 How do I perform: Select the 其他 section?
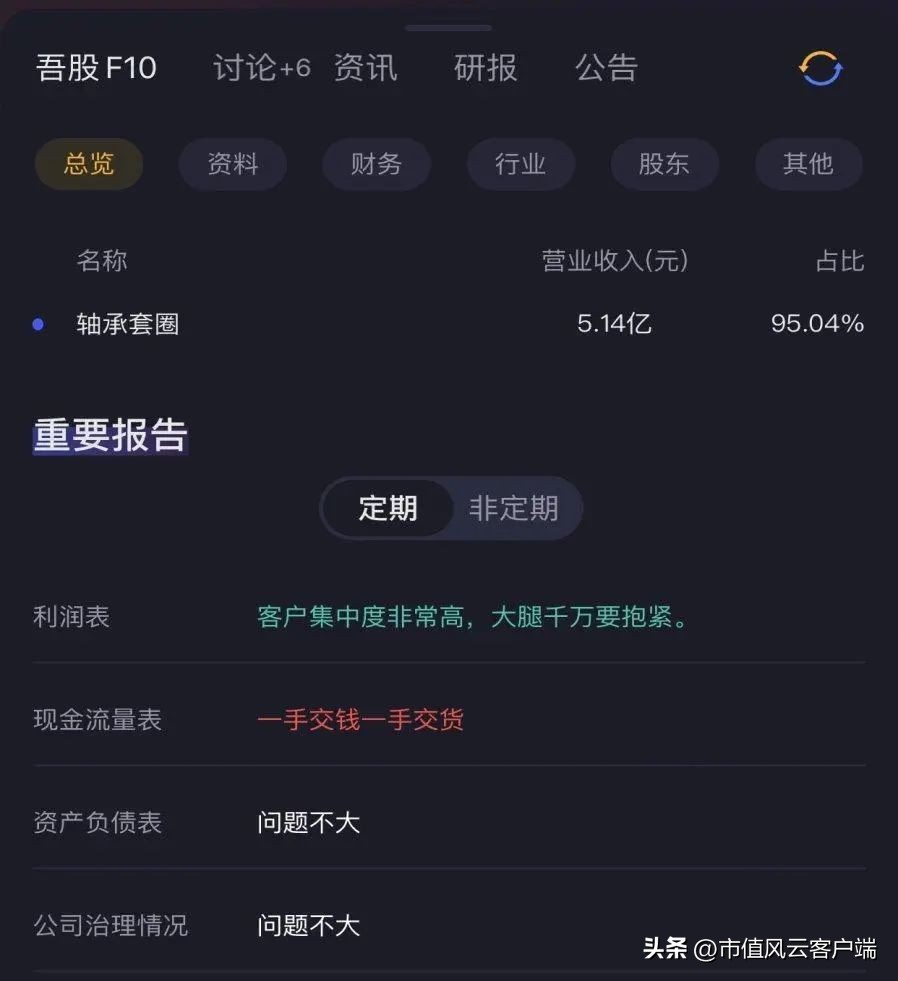[808, 164]
